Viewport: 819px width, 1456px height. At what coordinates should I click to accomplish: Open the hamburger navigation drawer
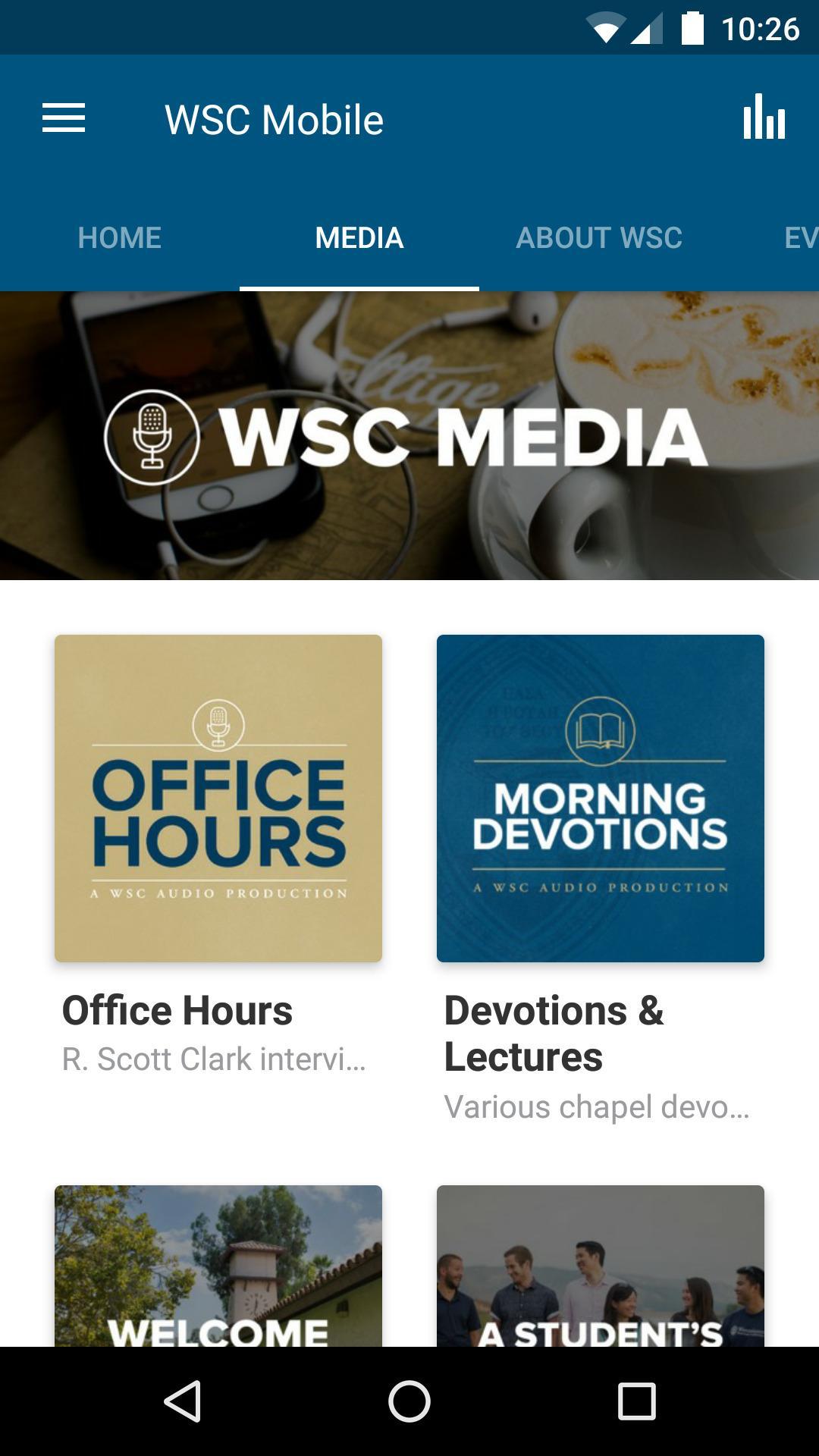tap(64, 119)
